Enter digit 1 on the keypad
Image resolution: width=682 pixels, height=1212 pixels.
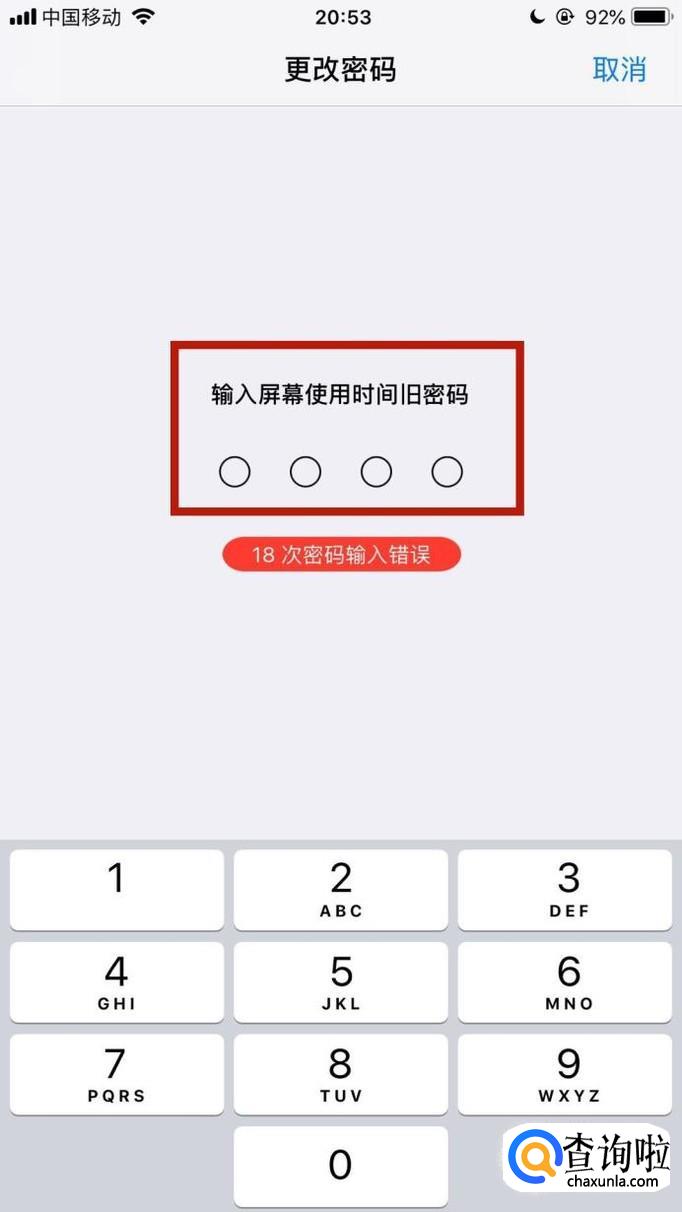[x=117, y=889]
